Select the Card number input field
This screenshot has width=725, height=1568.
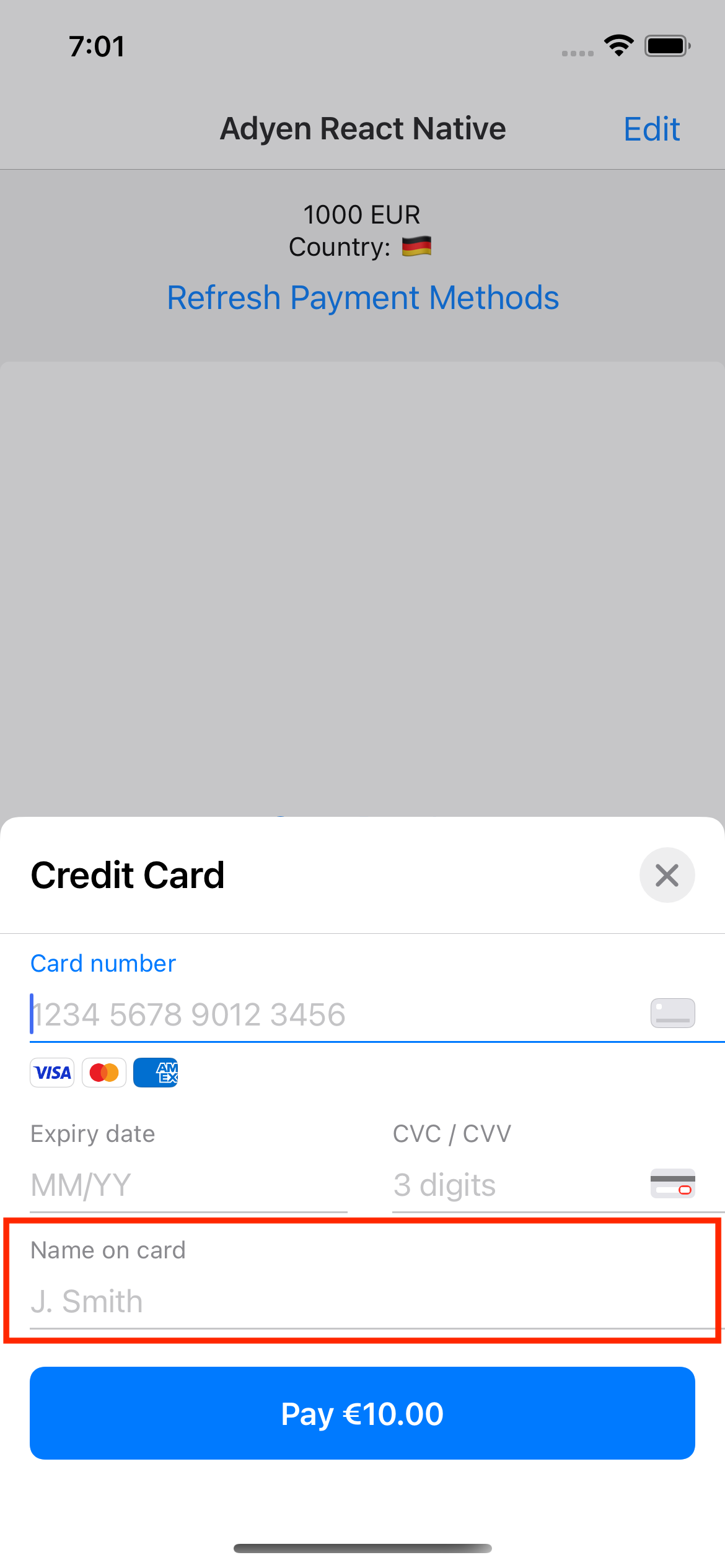click(x=248, y=1014)
